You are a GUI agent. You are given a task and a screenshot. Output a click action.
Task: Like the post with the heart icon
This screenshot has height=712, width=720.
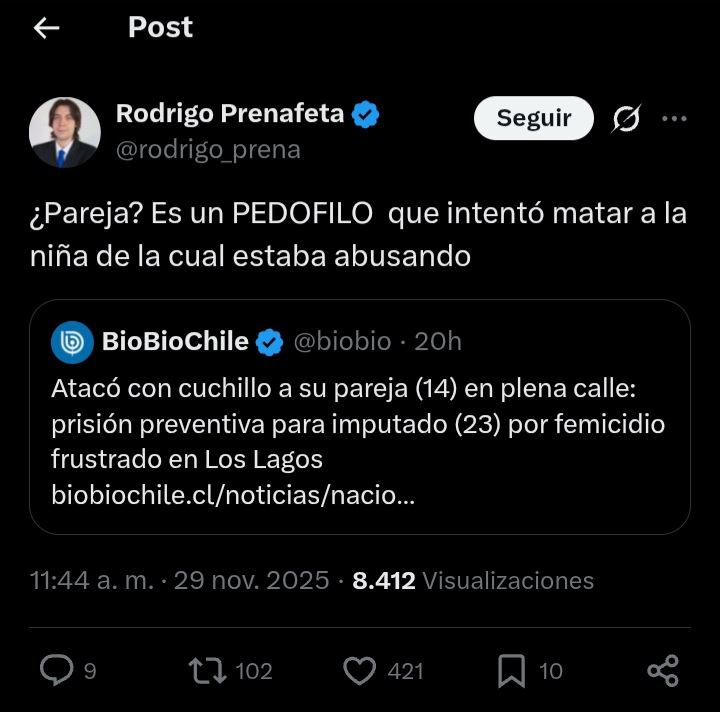(359, 670)
